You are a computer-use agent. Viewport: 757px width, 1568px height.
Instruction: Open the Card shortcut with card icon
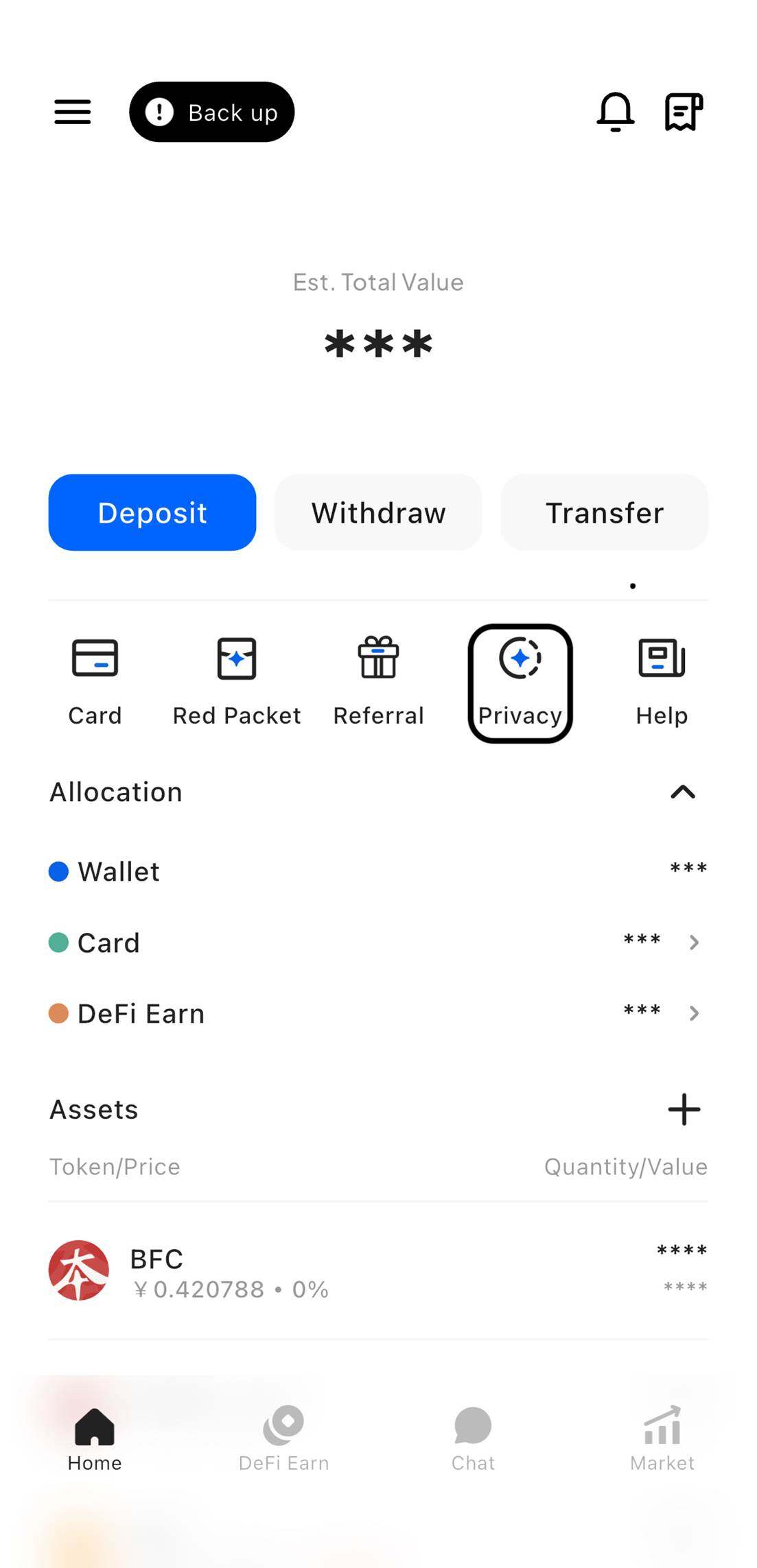pos(95,680)
